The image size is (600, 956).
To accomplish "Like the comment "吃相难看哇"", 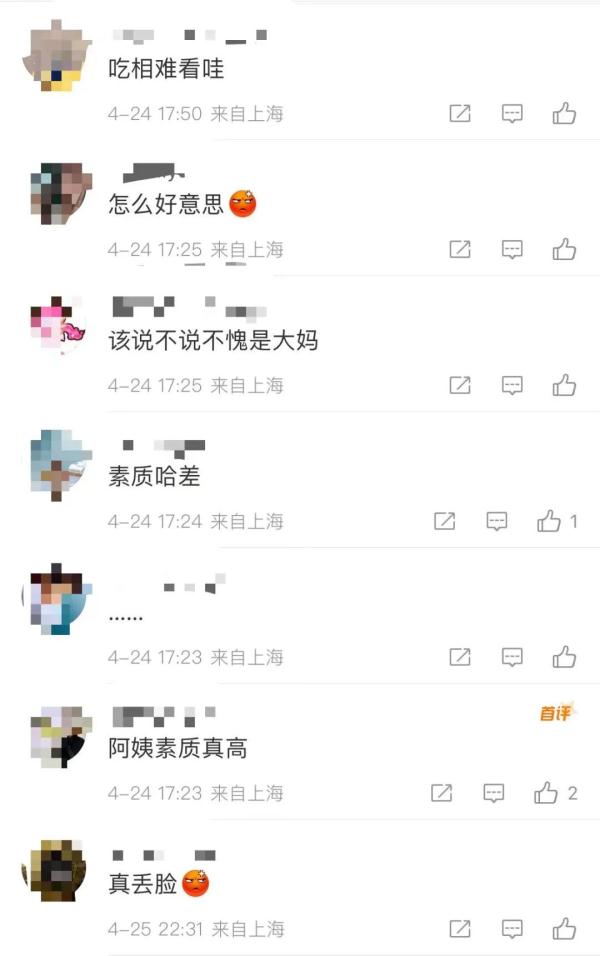I will [564, 113].
